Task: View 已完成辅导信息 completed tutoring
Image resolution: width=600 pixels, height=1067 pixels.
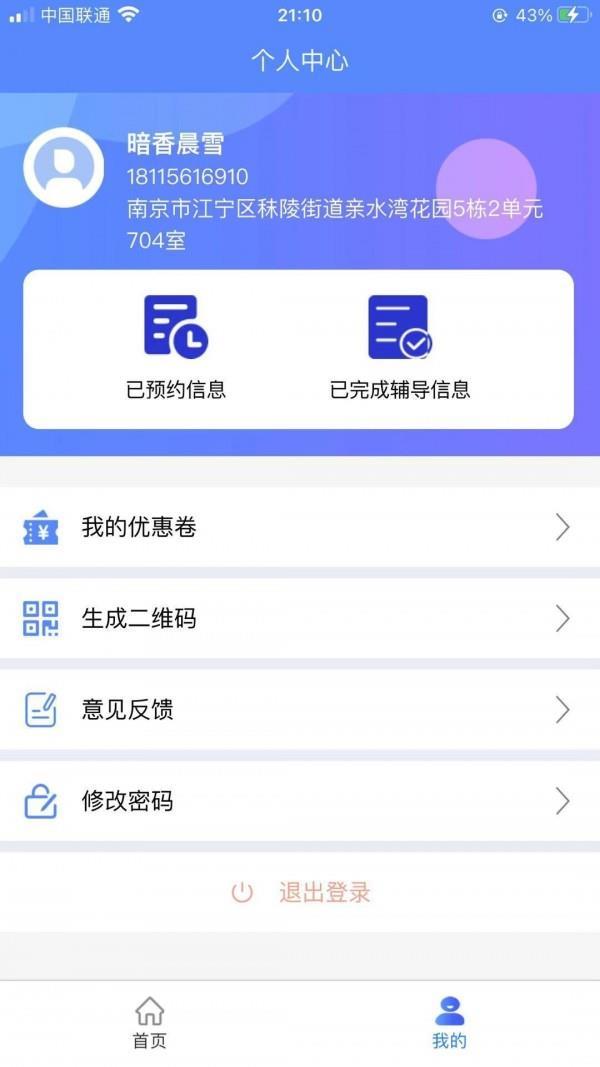Action: pos(400,347)
